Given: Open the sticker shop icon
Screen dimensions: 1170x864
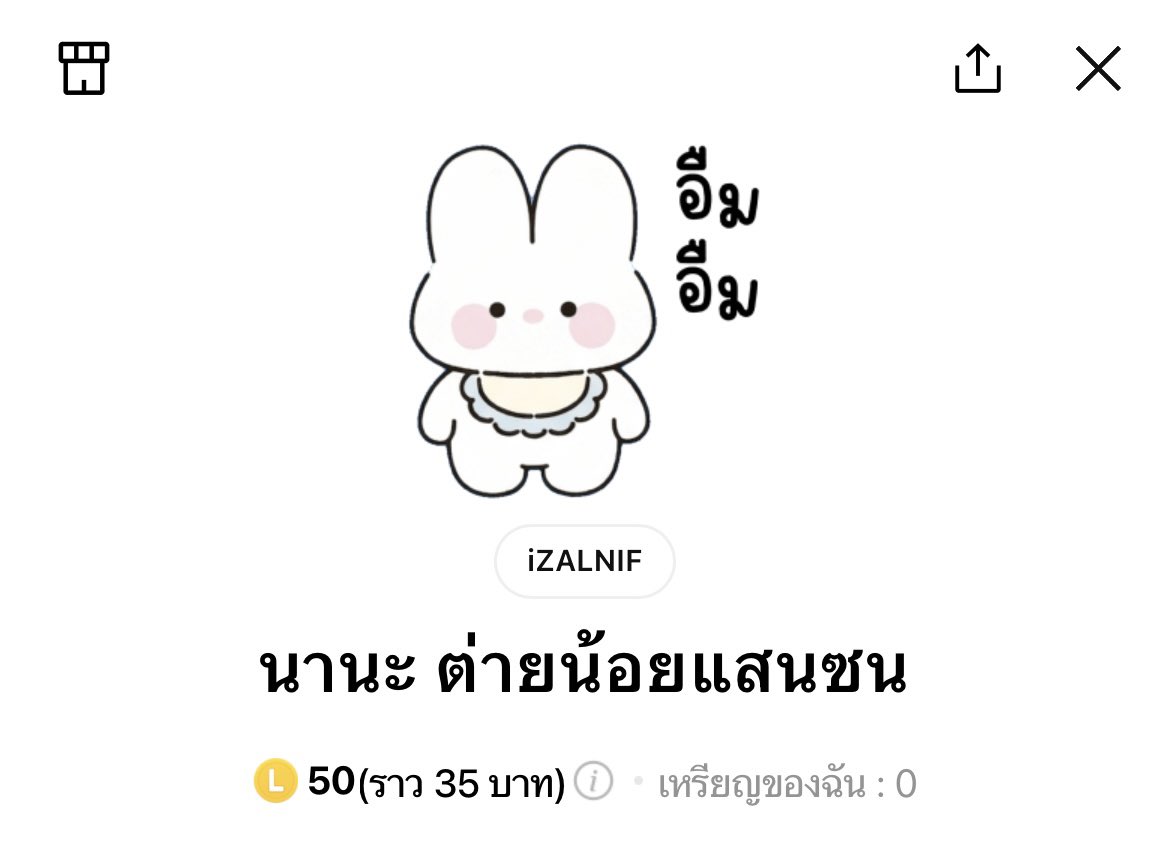Looking at the screenshot, I should [x=84, y=69].
